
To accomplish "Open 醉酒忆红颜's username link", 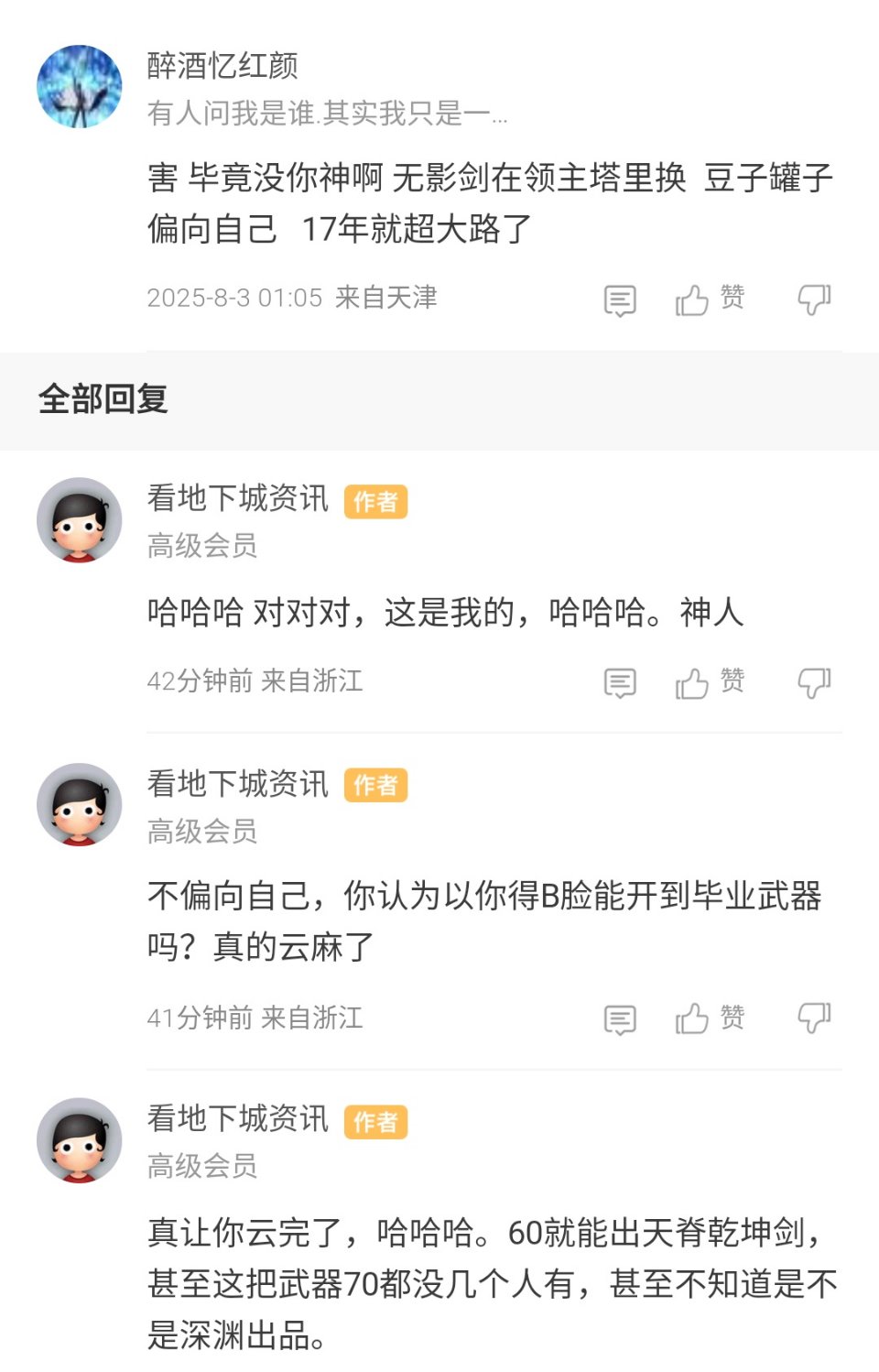I will click(222, 66).
